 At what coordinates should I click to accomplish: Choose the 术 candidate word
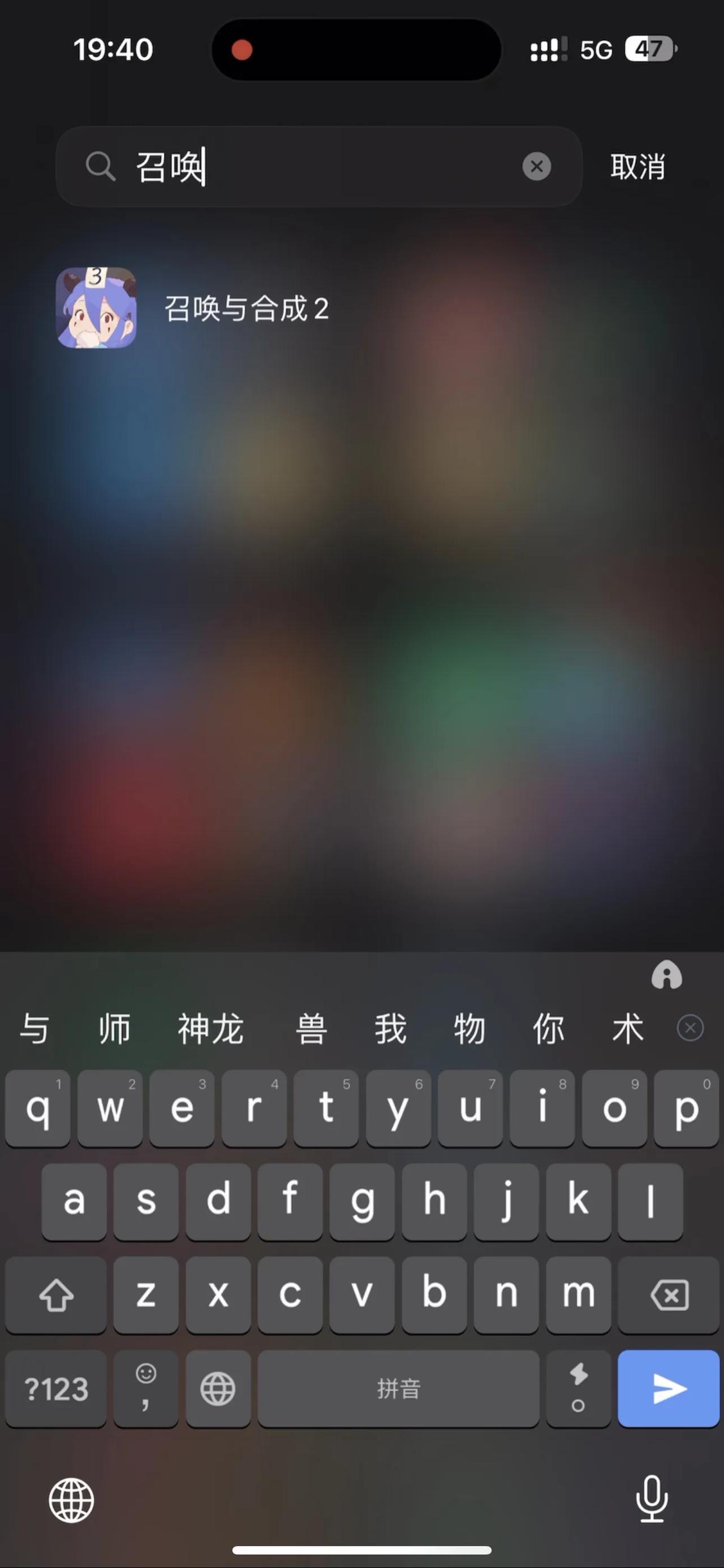[627, 1028]
